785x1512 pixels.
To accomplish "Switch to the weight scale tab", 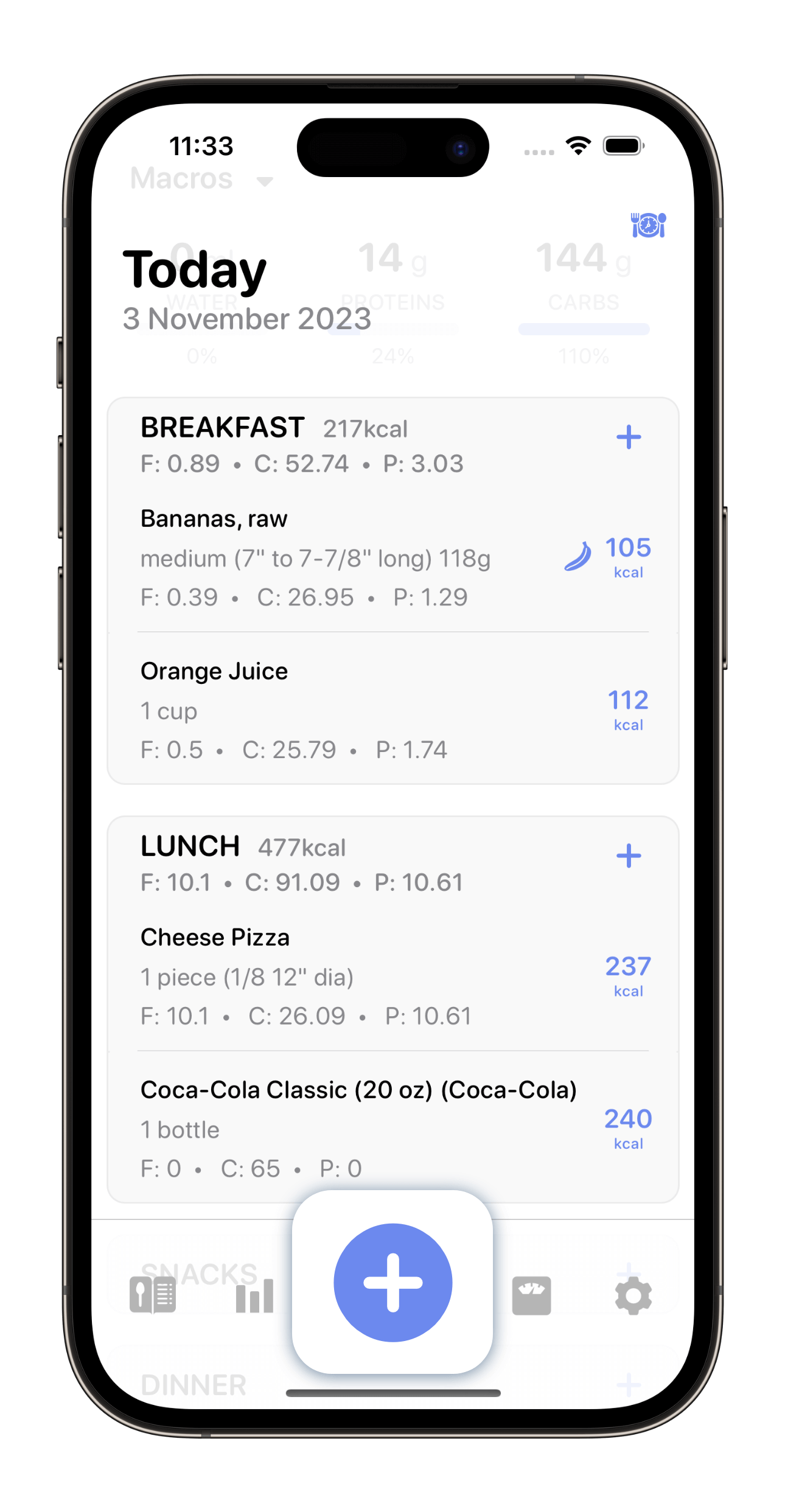I will tap(531, 1295).
